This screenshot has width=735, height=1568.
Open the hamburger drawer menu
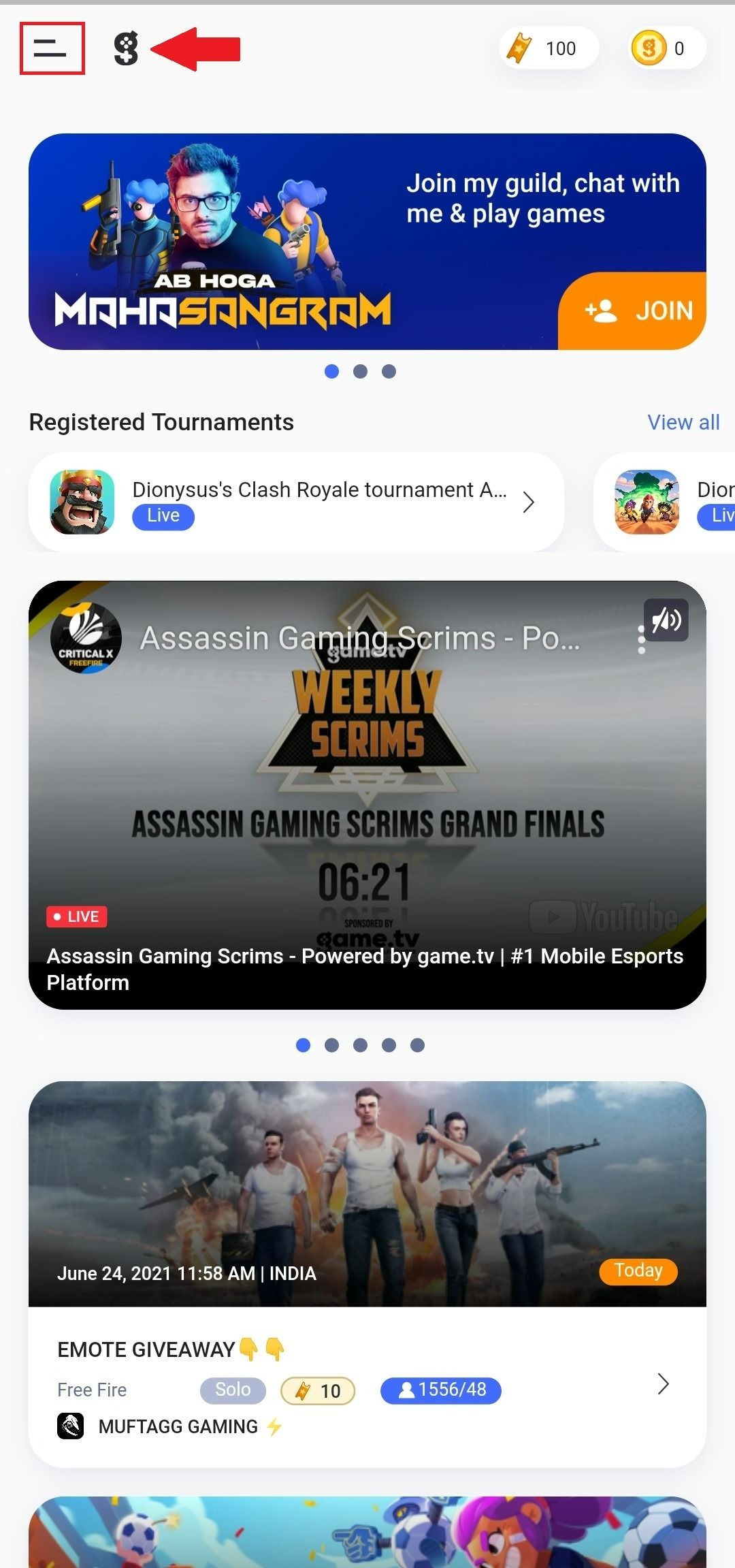51,48
